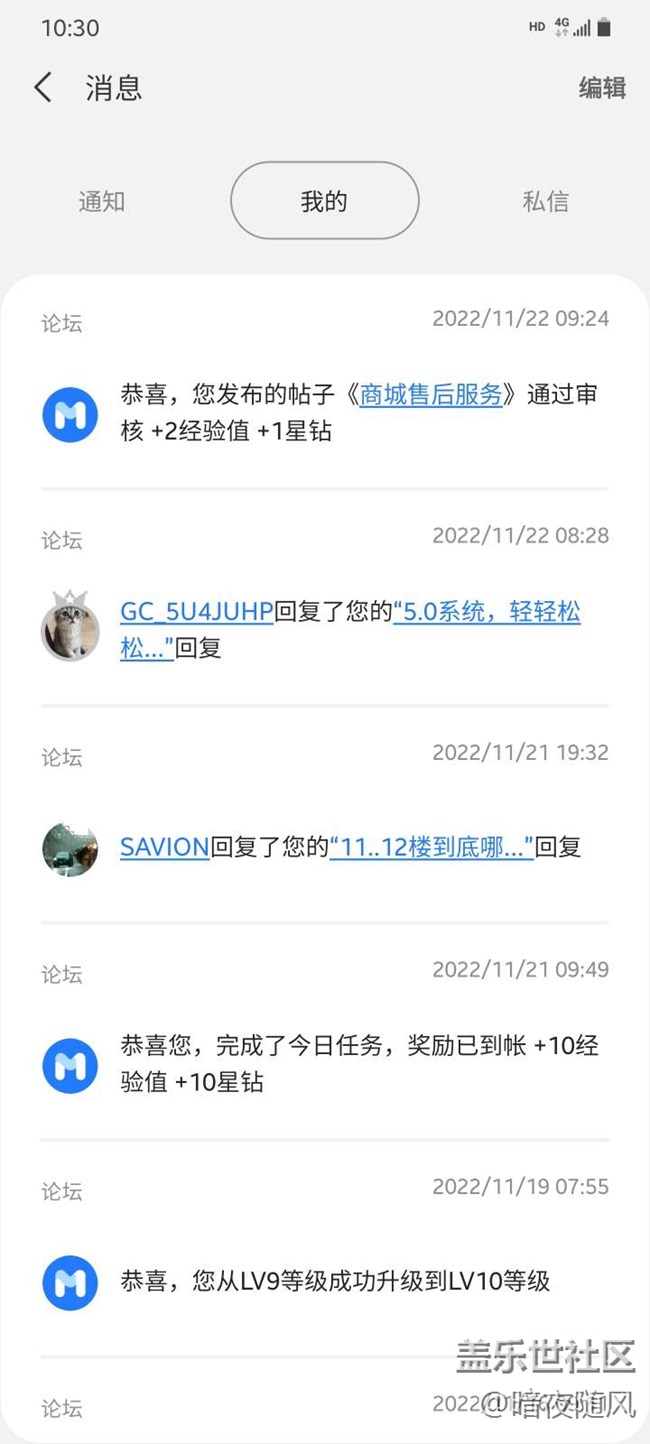Image resolution: width=650 pixels, height=1444 pixels.
Task: View the SAVION username link
Action: pyautogui.click(x=164, y=848)
